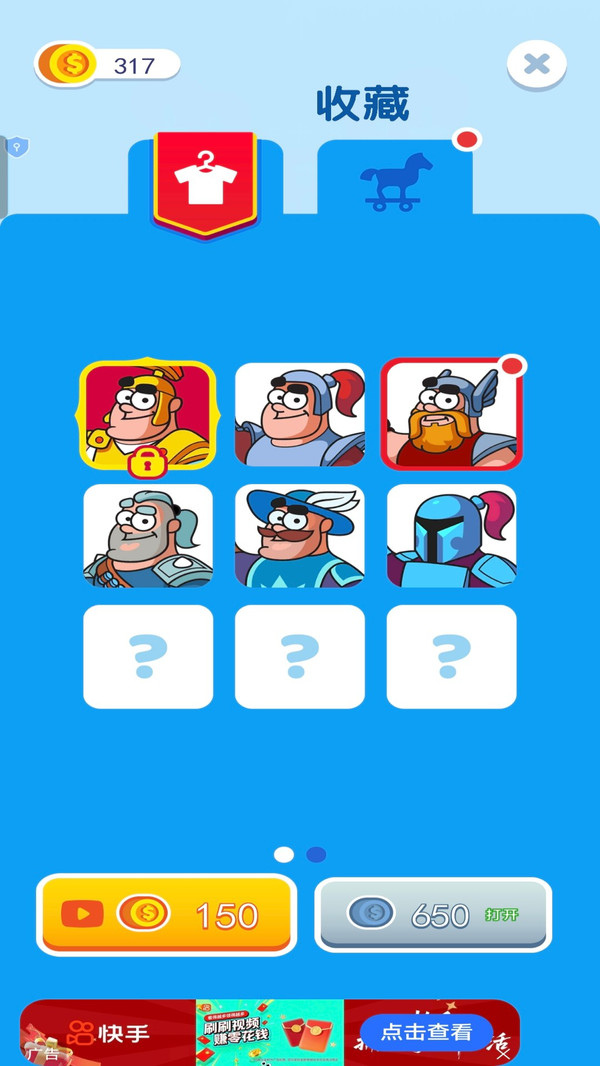Select the musketeer with blue hat skin
Screen dimensions: 600x1066
click(x=300, y=536)
